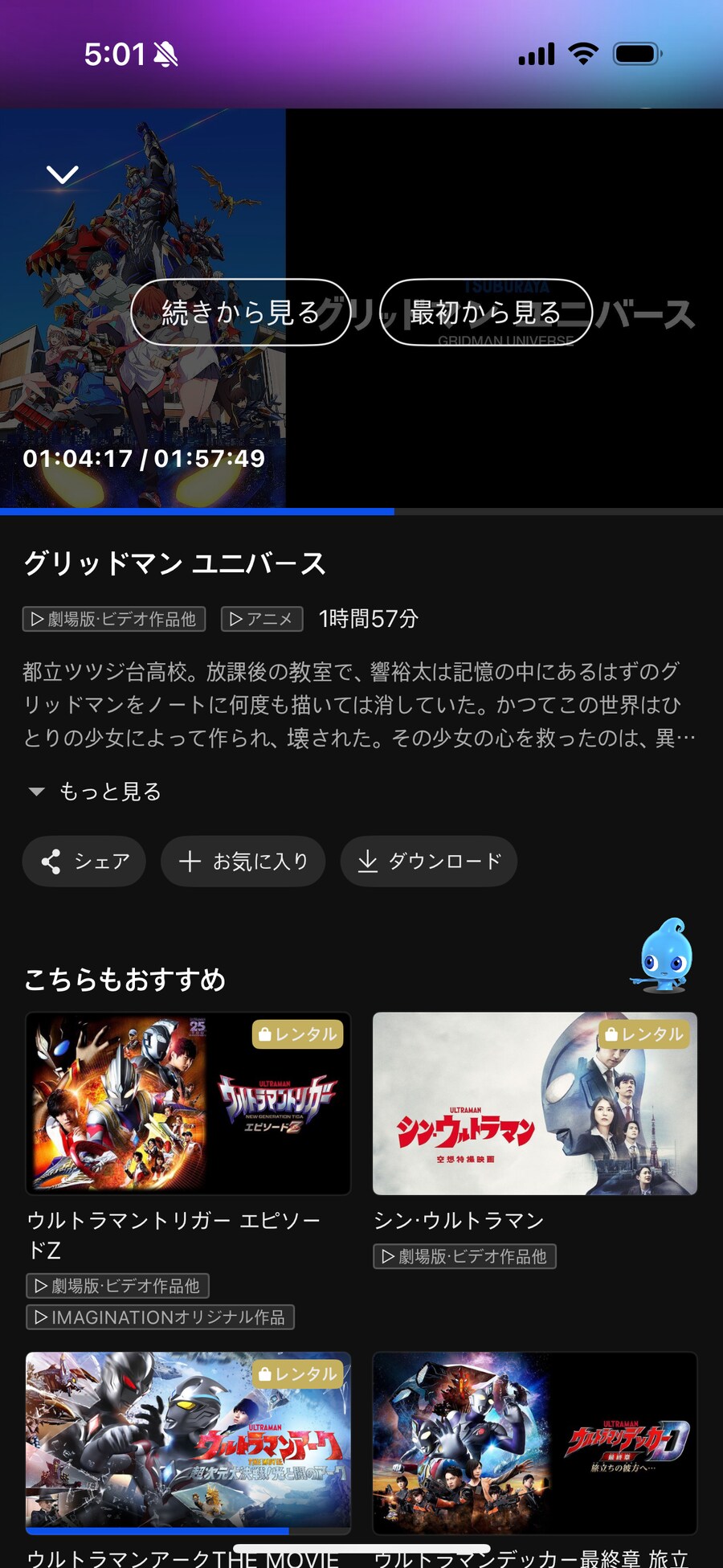The height and width of the screenshot is (1568, 723).
Task: Tap the share (シェア) icon
Action: point(50,861)
